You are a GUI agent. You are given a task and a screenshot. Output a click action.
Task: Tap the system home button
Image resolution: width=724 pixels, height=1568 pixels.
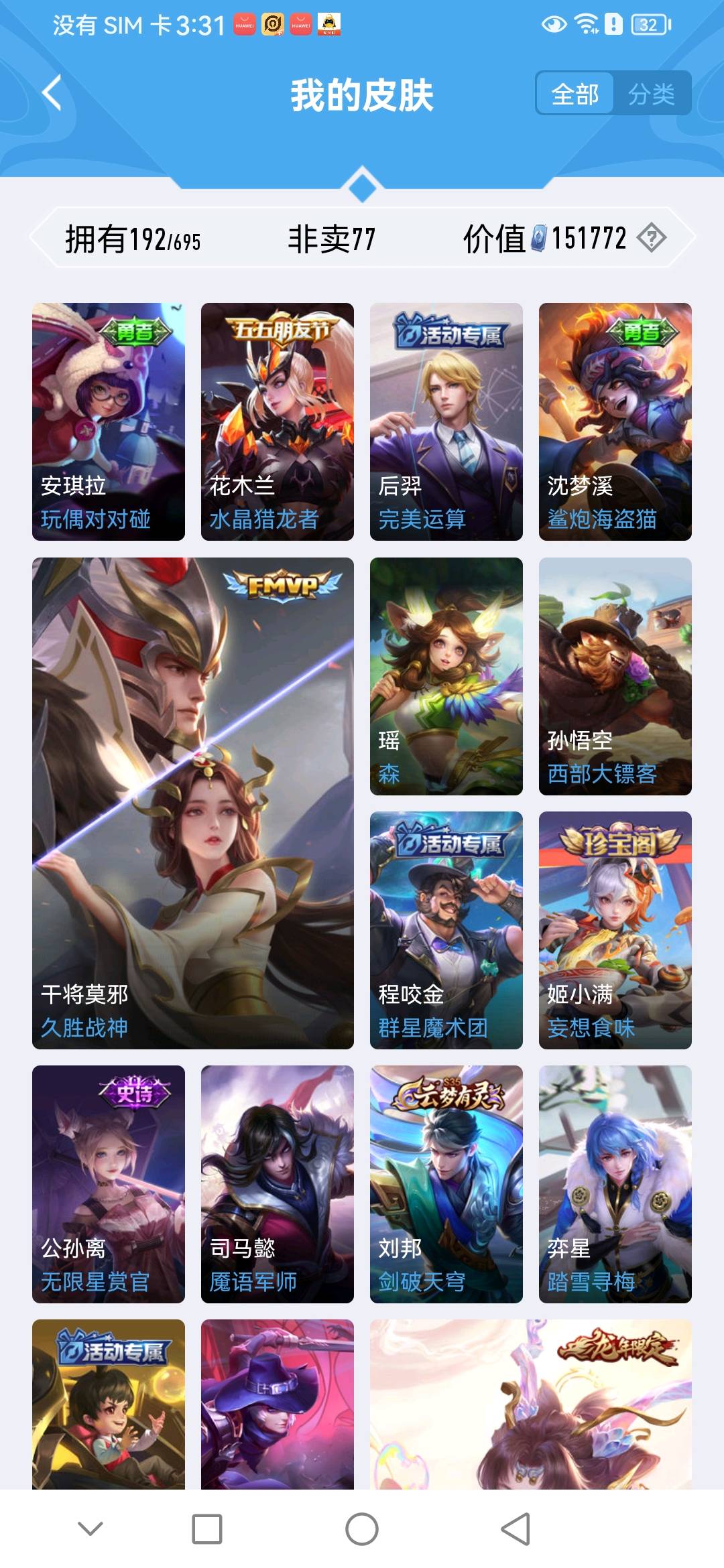click(362, 1529)
